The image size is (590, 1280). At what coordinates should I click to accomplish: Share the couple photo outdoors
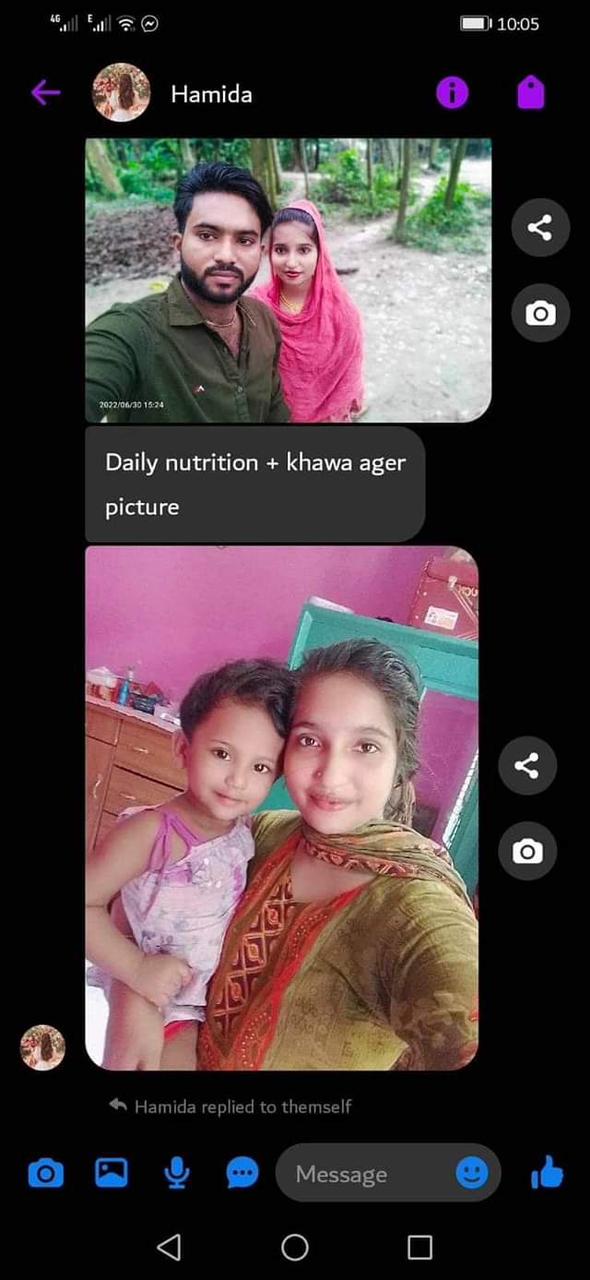point(540,228)
